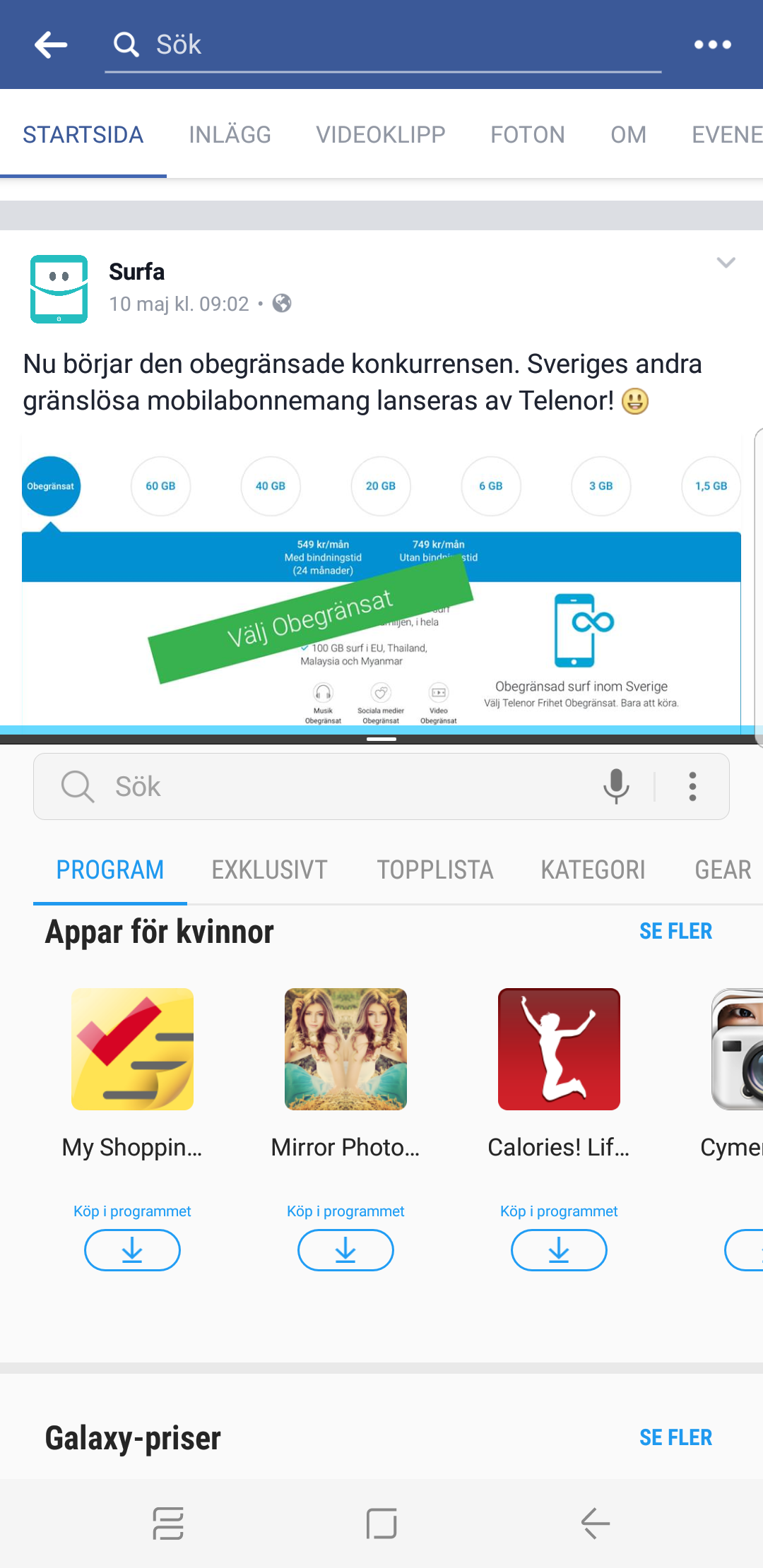The height and width of the screenshot is (1568, 763).
Task: Open the Surfa page profile picture
Action: [59, 289]
